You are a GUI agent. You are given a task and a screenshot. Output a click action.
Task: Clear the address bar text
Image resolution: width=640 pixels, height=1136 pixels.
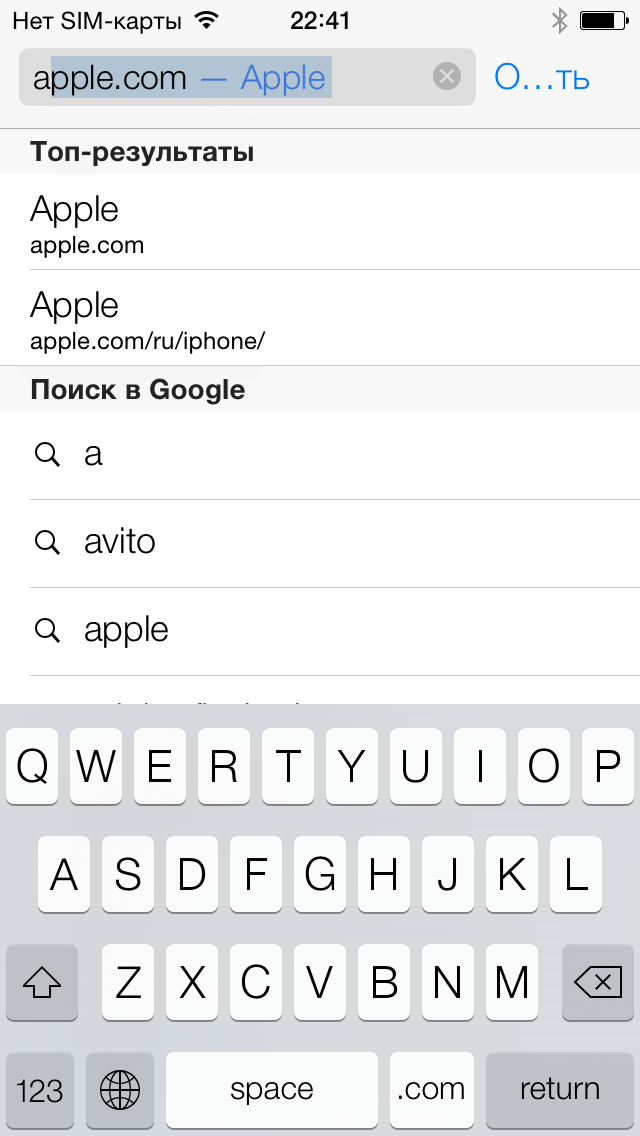[x=447, y=76]
